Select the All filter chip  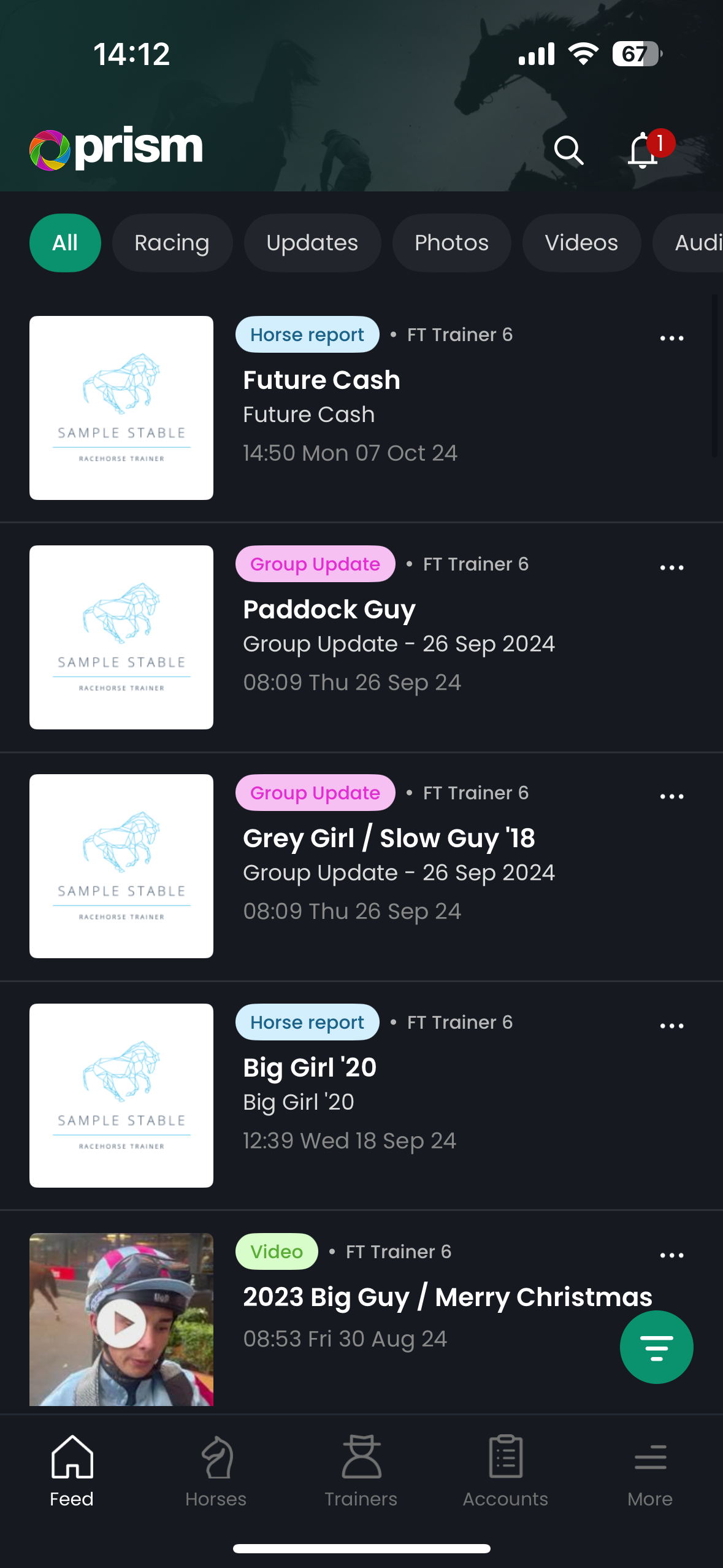pyautogui.click(x=65, y=243)
